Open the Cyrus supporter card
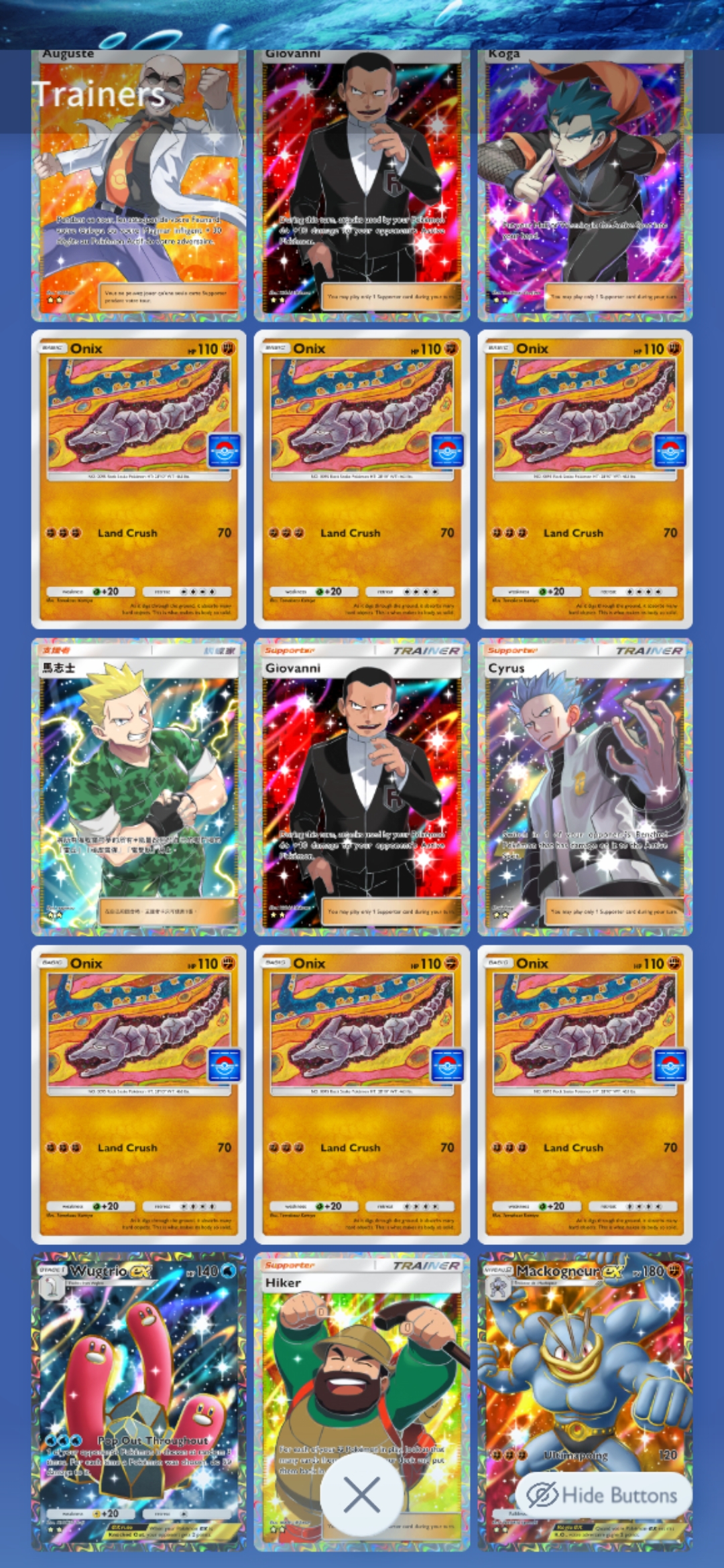This screenshot has height=1568, width=724. 585,787
